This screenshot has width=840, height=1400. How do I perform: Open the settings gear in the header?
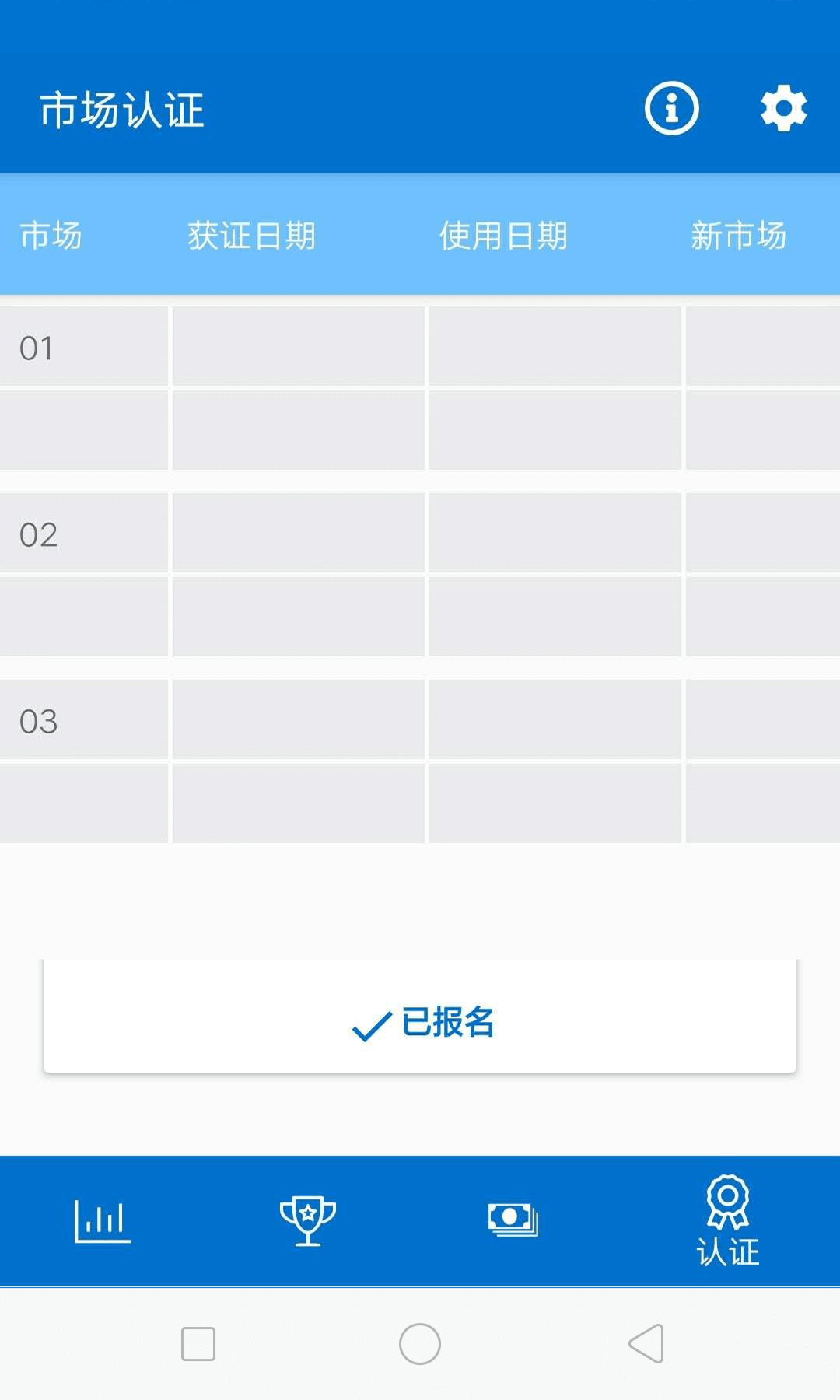(782, 108)
